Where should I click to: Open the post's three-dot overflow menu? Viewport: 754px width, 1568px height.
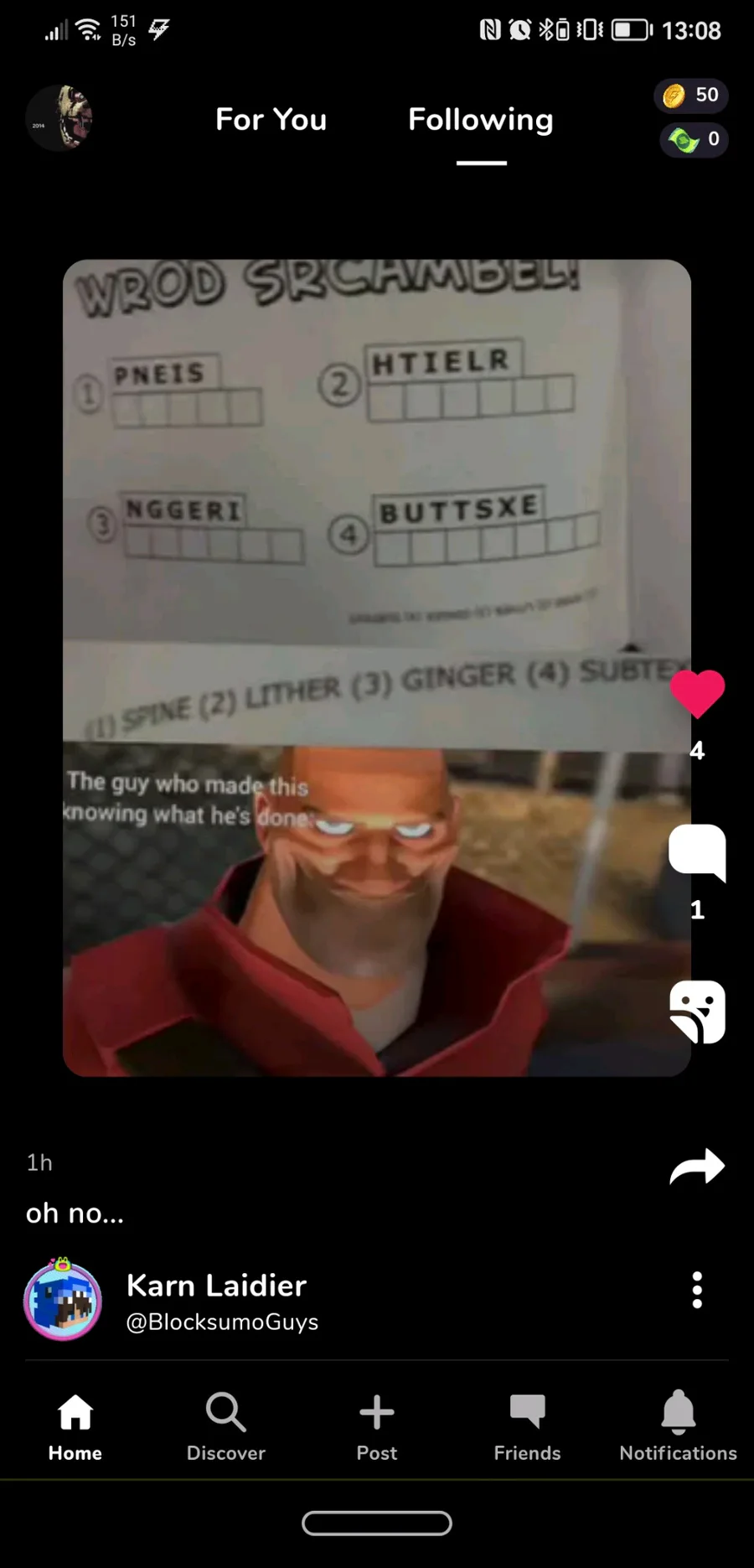(697, 1290)
